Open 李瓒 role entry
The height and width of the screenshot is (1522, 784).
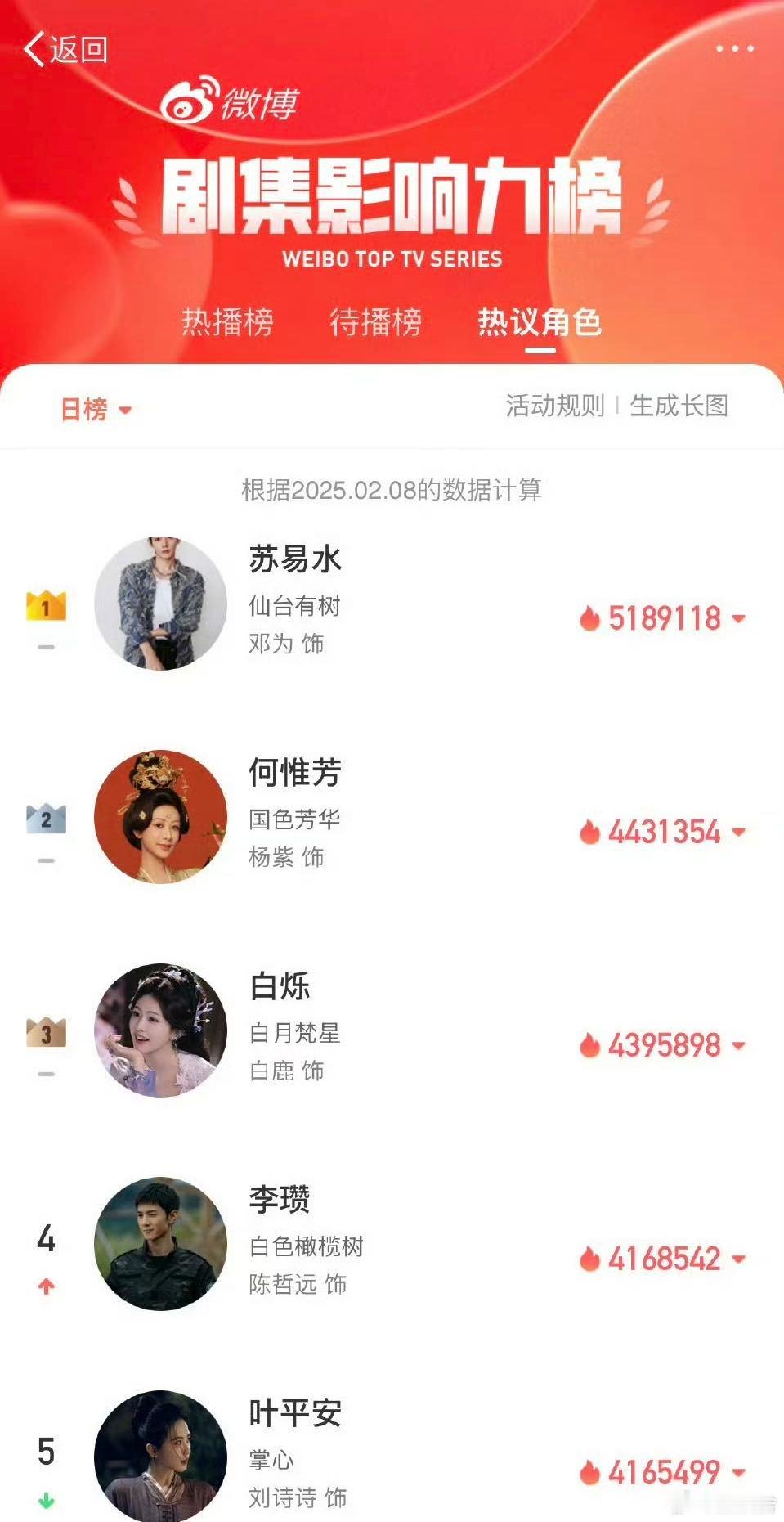(x=280, y=1200)
